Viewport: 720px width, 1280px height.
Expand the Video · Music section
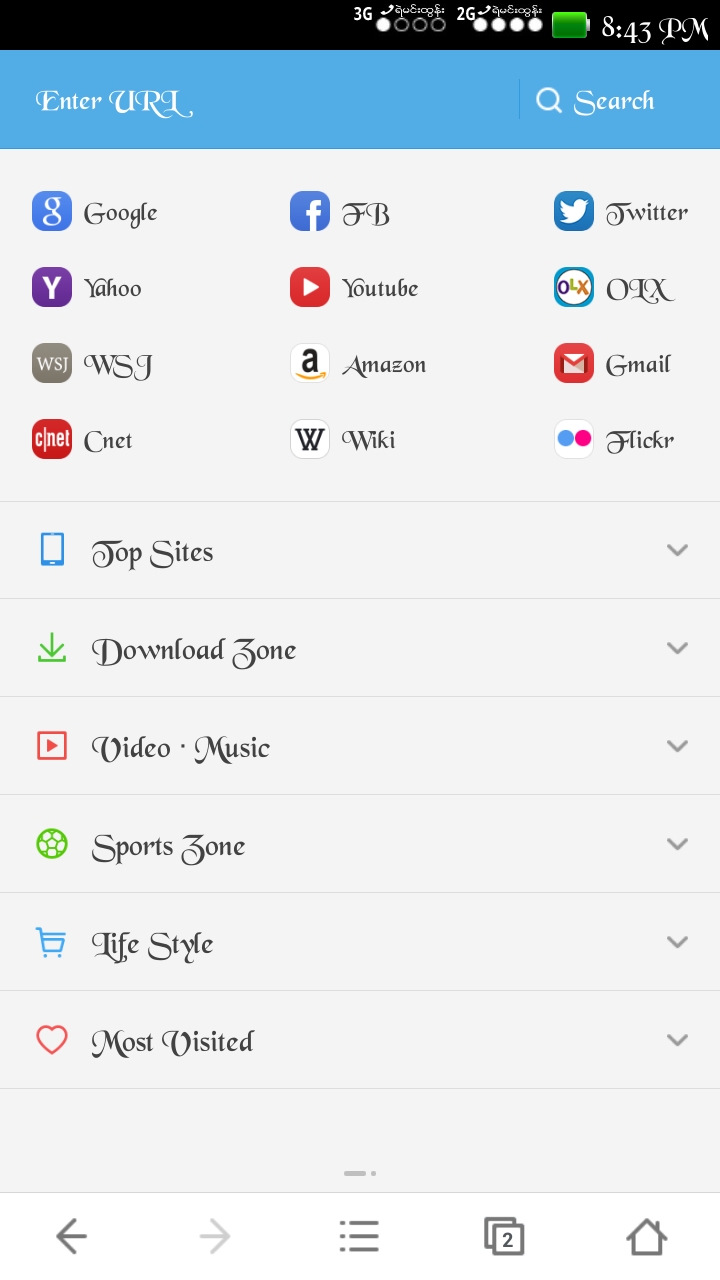coord(360,746)
